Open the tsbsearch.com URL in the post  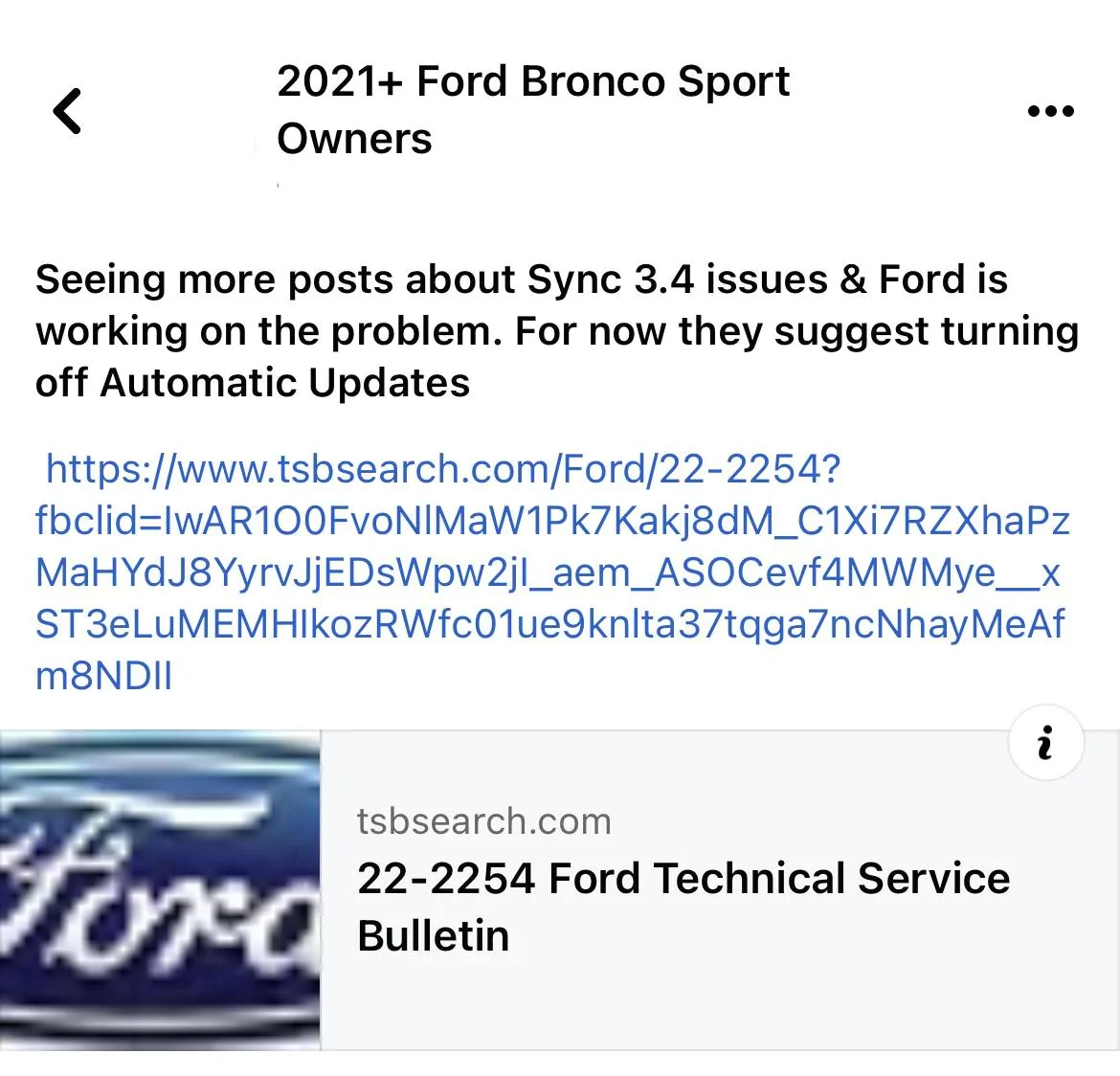click(x=550, y=572)
